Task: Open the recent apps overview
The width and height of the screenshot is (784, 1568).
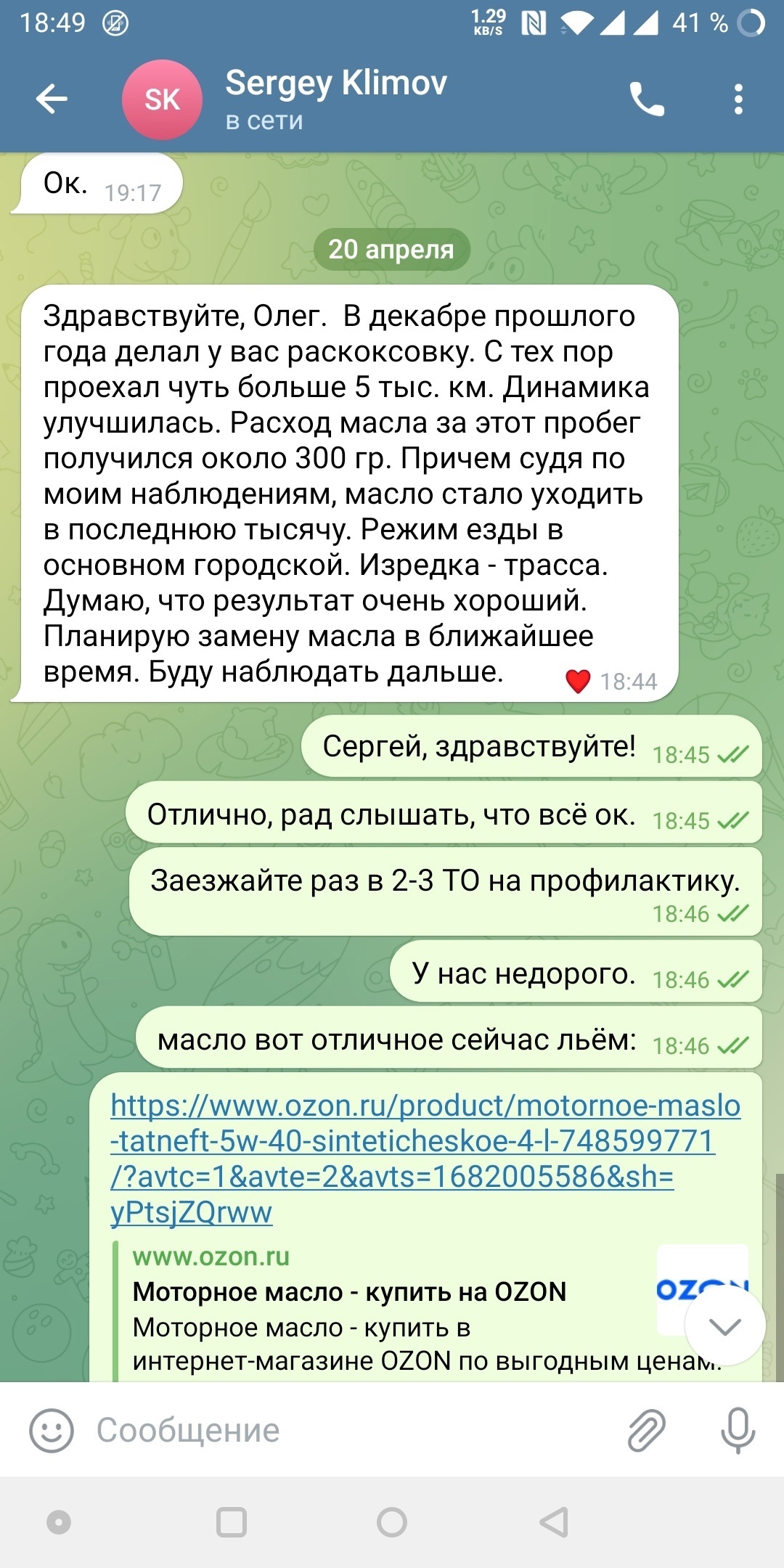Action: (232, 1522)
